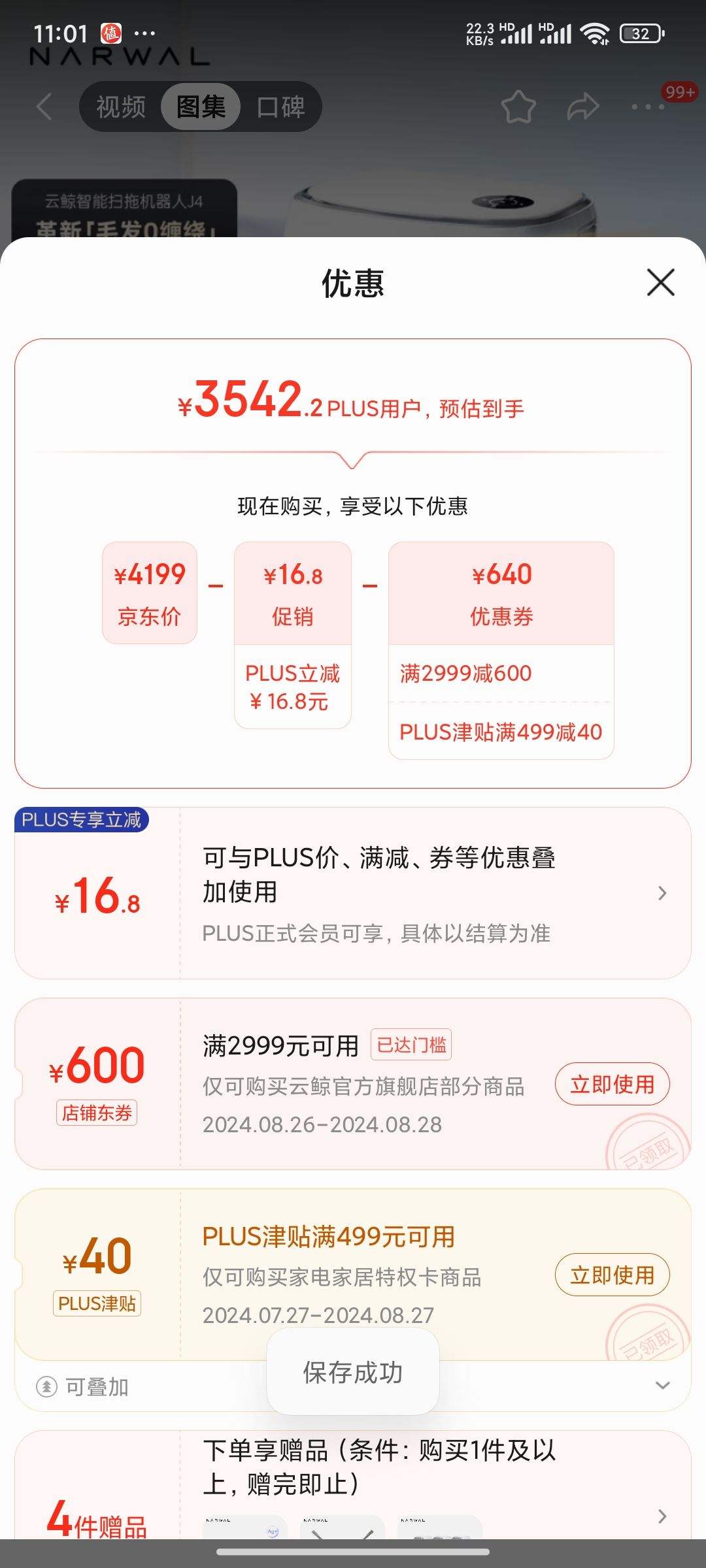Close the 优惠 discount sheet
Viewport: 706px width, 1568px height.
(x=660, y=282)
